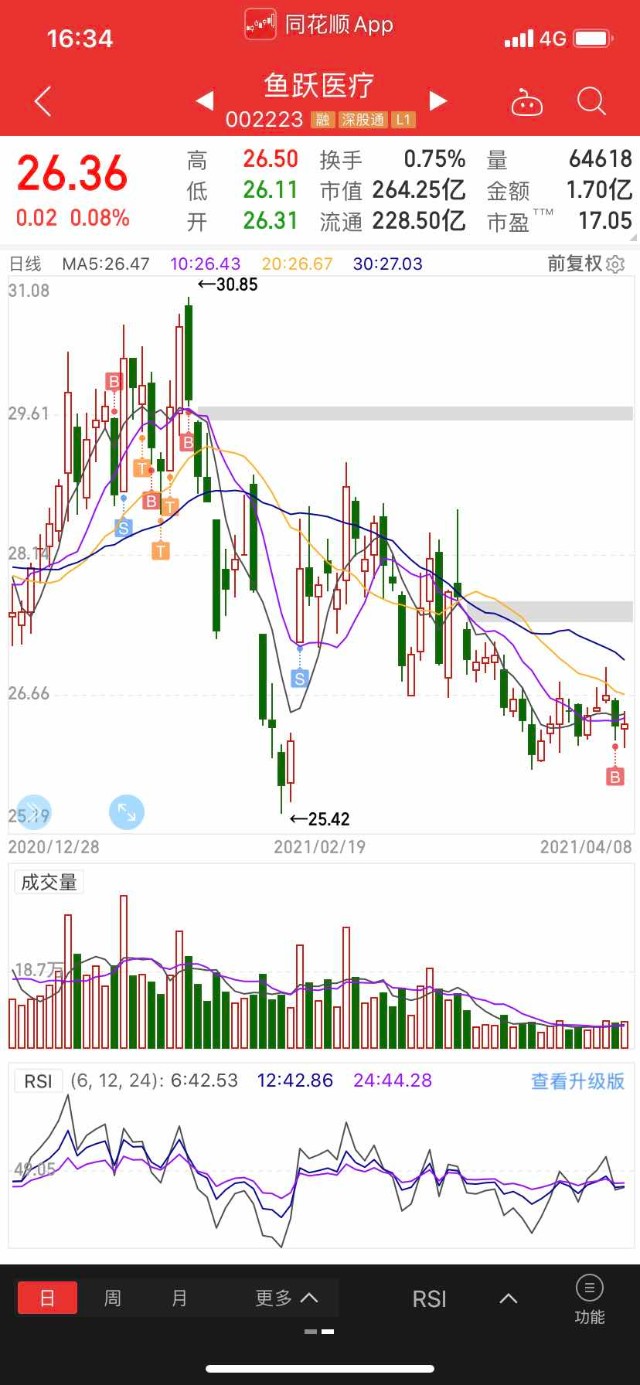Screen dimensions: 640x1385
Task: Expand the chart to full screen
Action: (126, 812)
